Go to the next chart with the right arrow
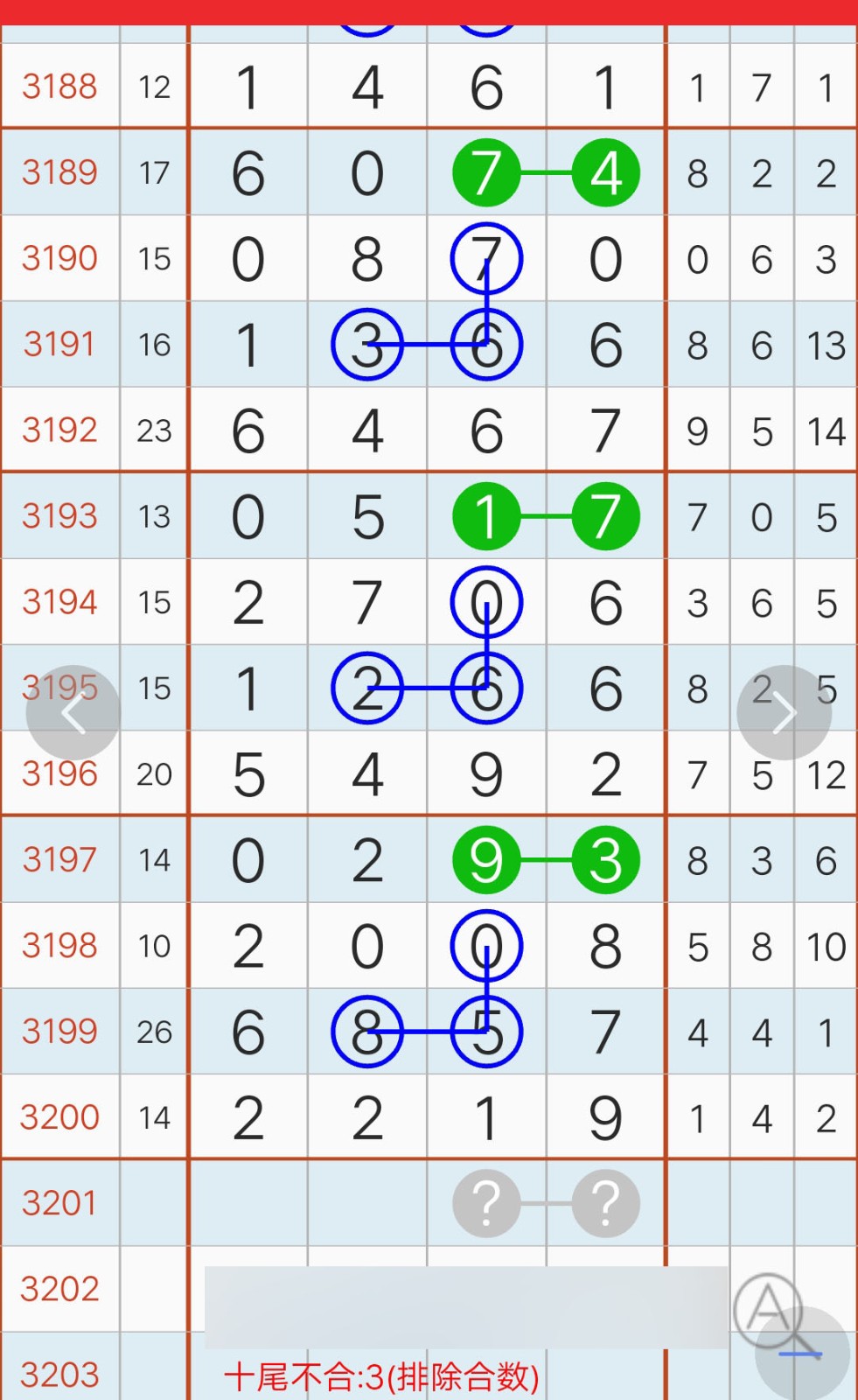This screenshot has width=858, height=1400. pos(785,712)
